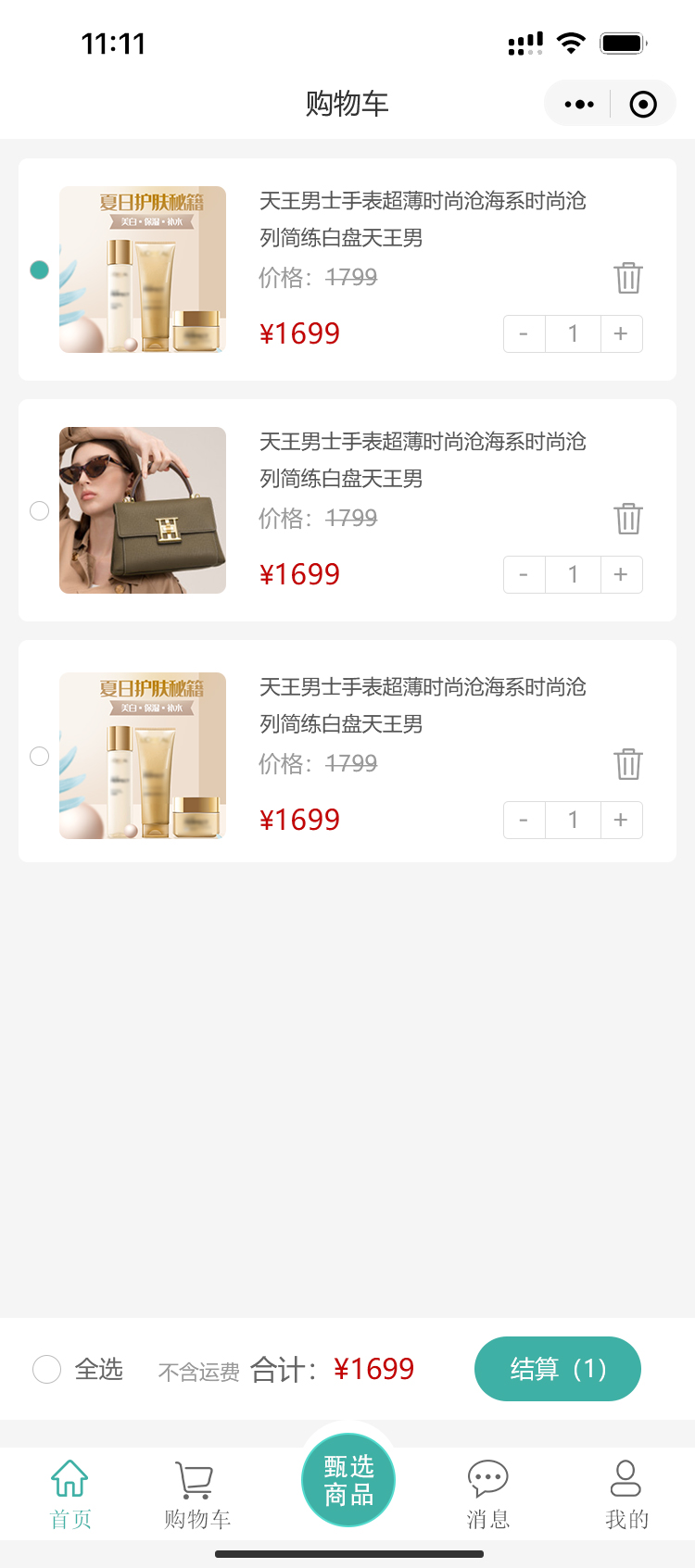Tap the 购物车 page title
The image size is (695, 1568).
[x=347, y=103]
